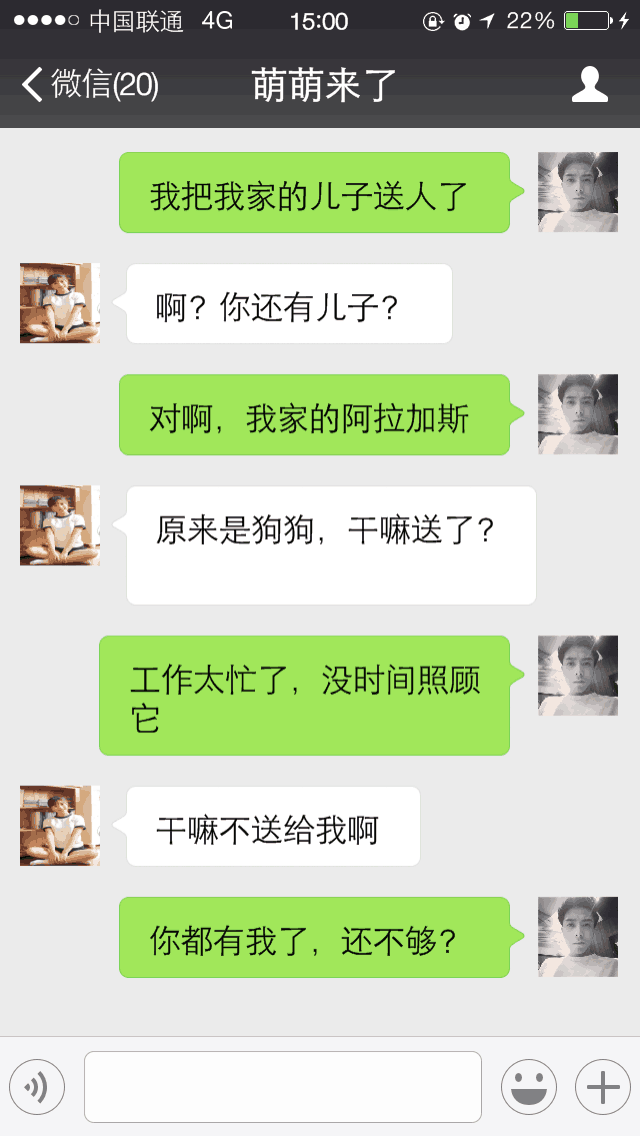Go back to the 微信 chat list
The width and height of the screenshot is (640, 1136).
pyautogui.click(x=88, y=85)
